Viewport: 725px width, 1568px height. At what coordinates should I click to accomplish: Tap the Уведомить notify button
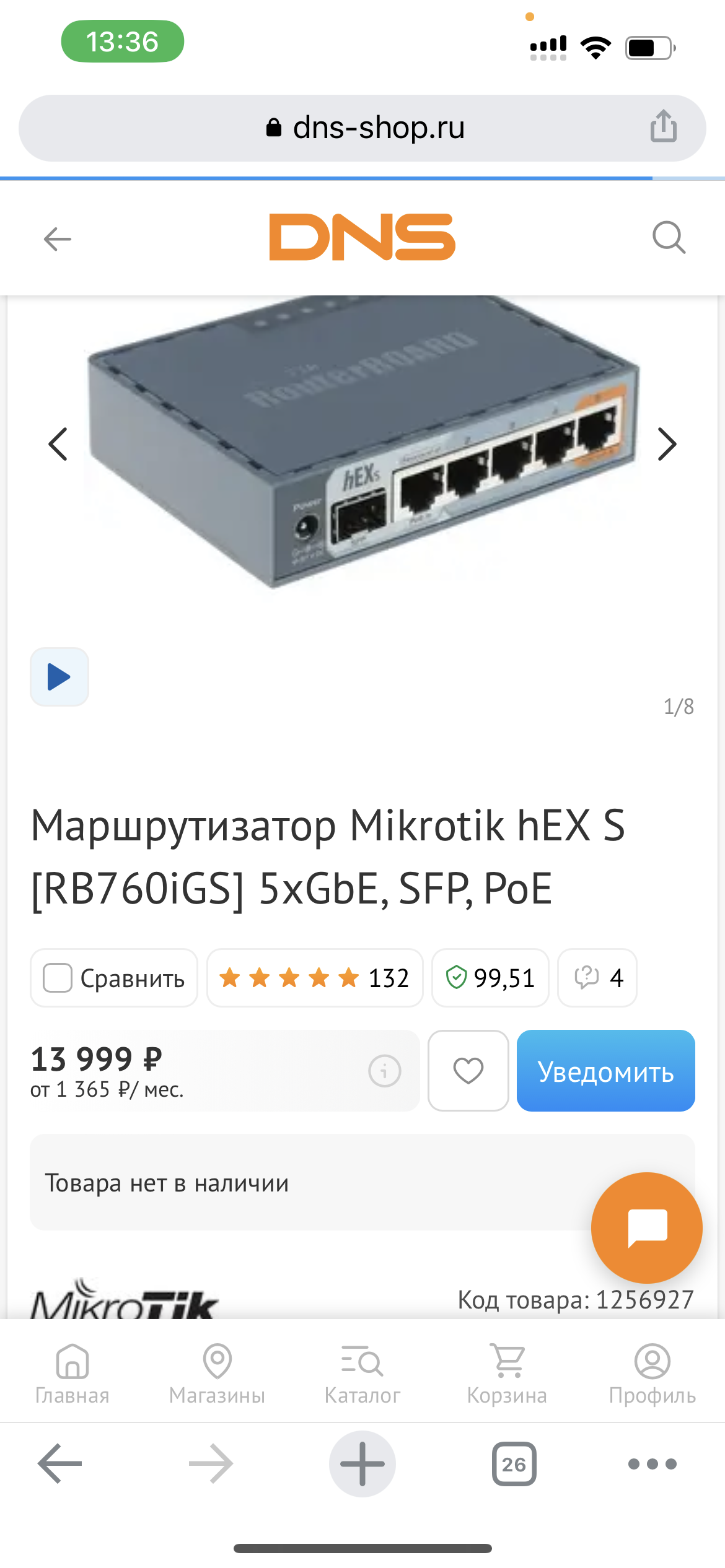(x=605, y=1071)
